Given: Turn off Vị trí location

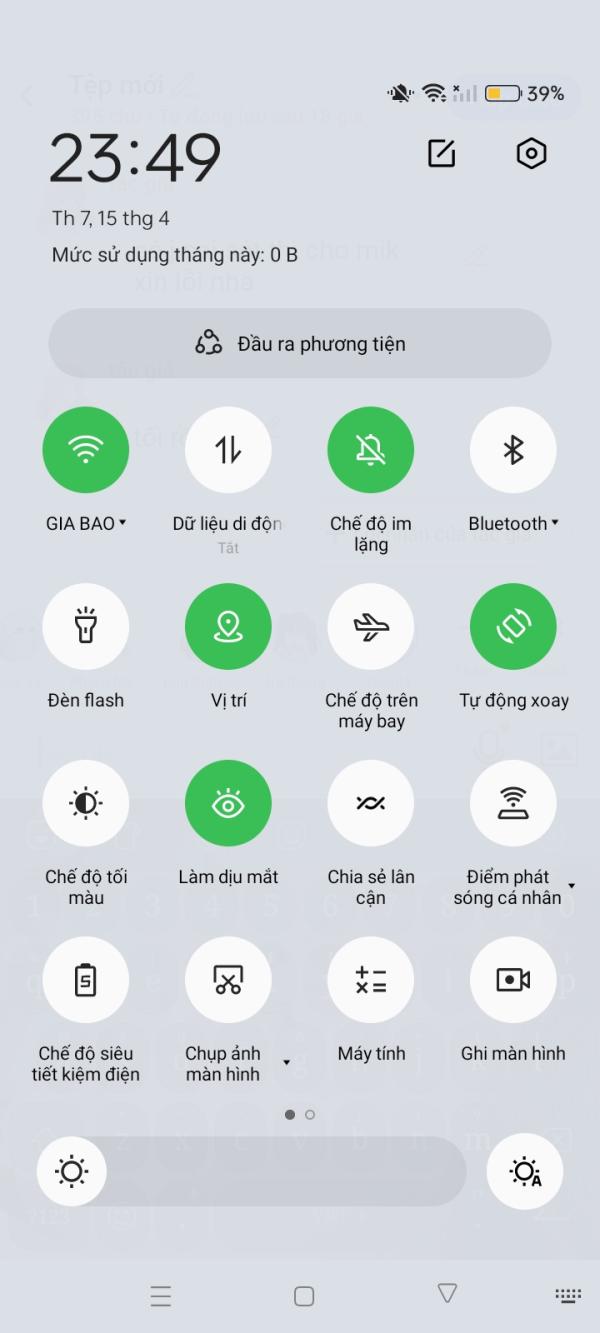Looking at the screenshot, I should tap(228, 627).
